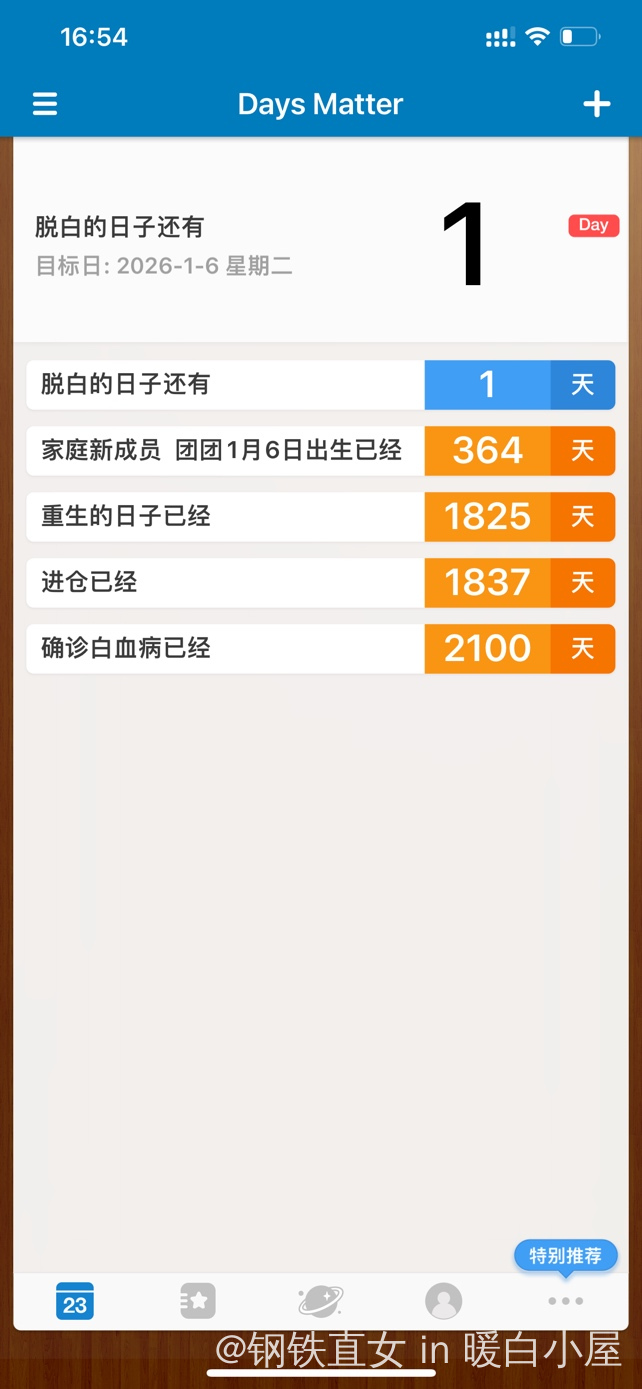Add a new event with plus icon
This screenshot has height=1389, width=642.
click(596, 104)
